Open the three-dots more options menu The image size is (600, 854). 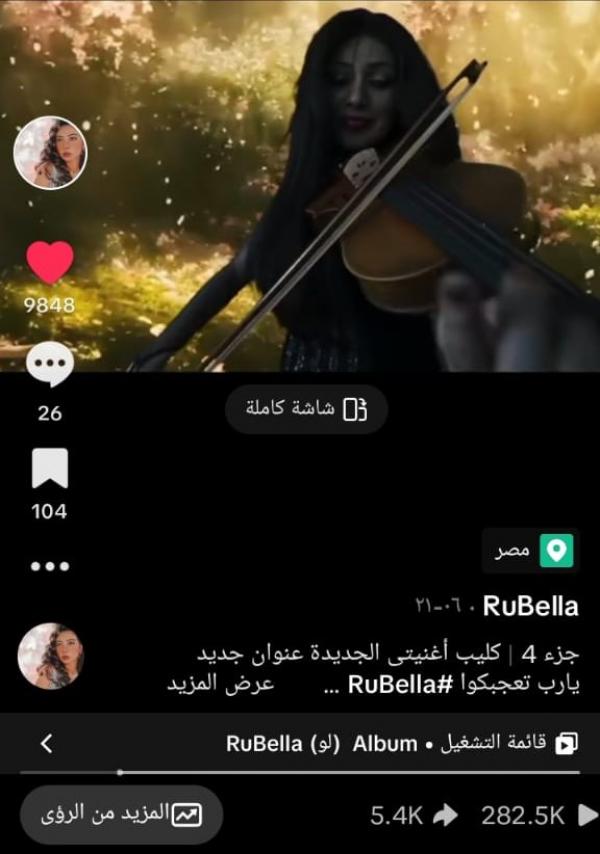(x=49, y=566)
